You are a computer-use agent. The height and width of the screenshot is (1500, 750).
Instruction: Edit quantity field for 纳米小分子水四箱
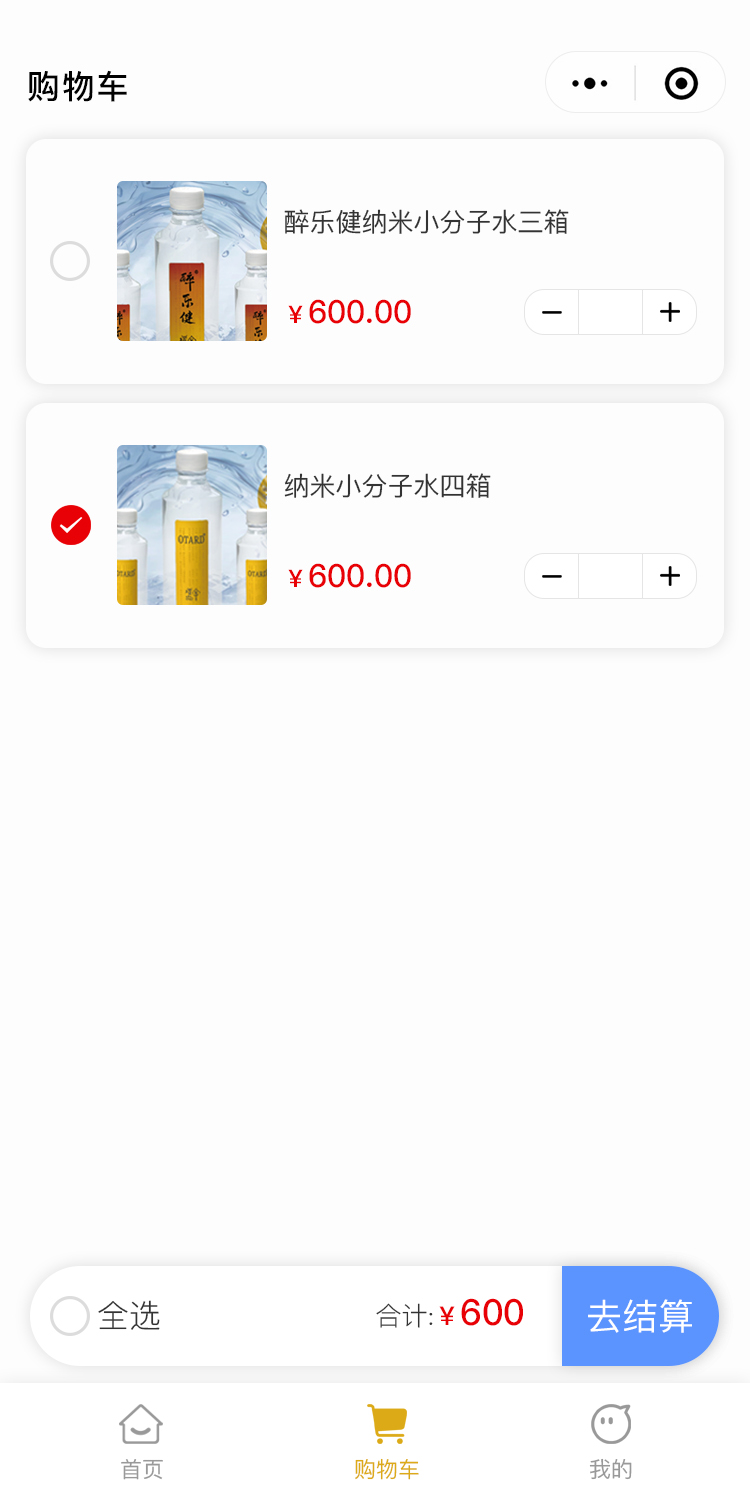(x=610, y=576)
